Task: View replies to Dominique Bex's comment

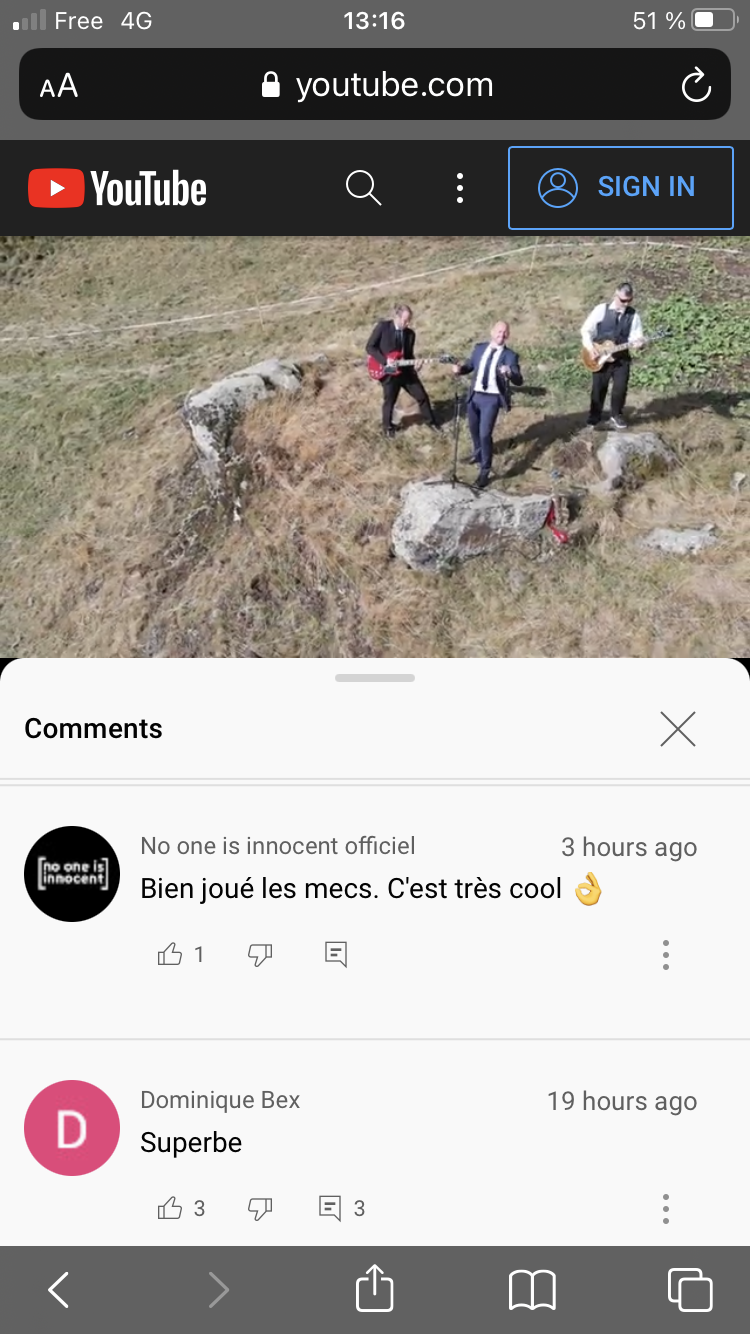Action: 340,1208
